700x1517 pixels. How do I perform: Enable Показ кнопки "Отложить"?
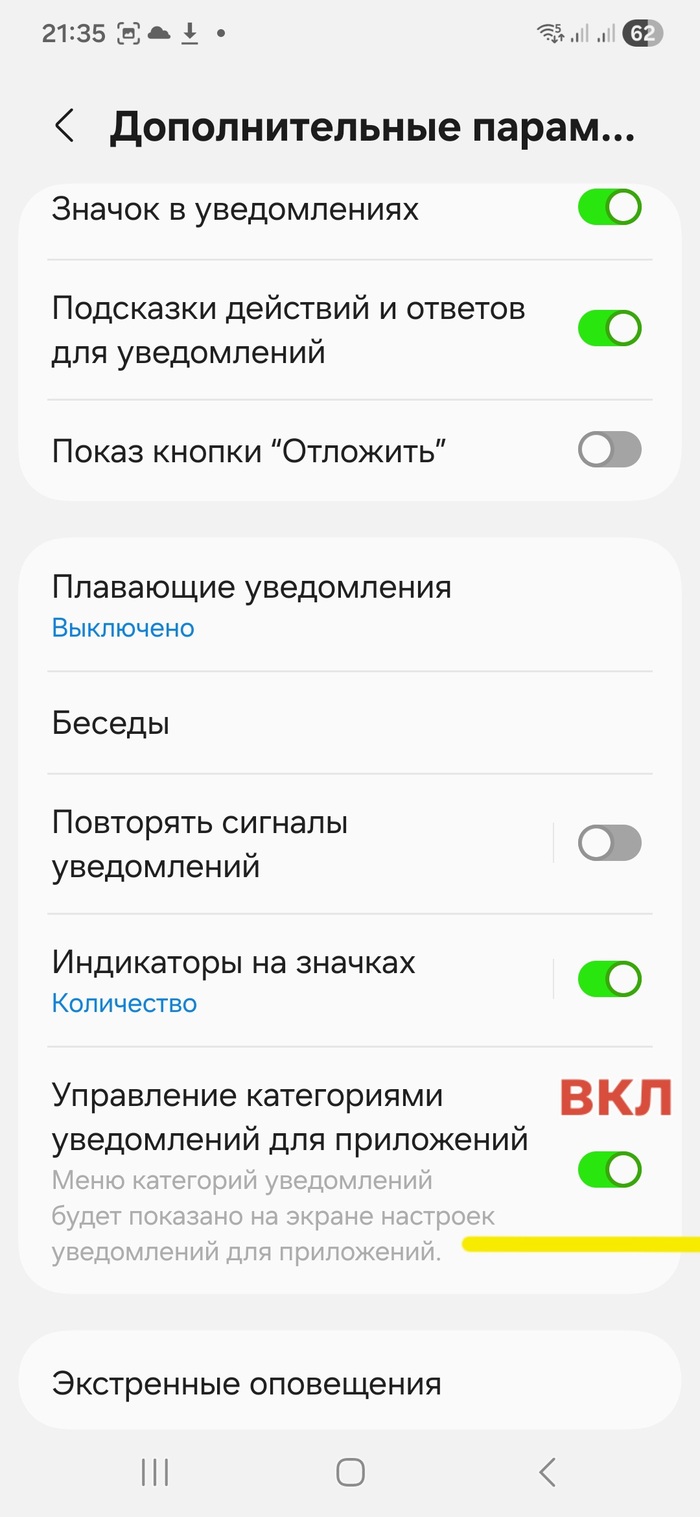[x=609, y=450]
